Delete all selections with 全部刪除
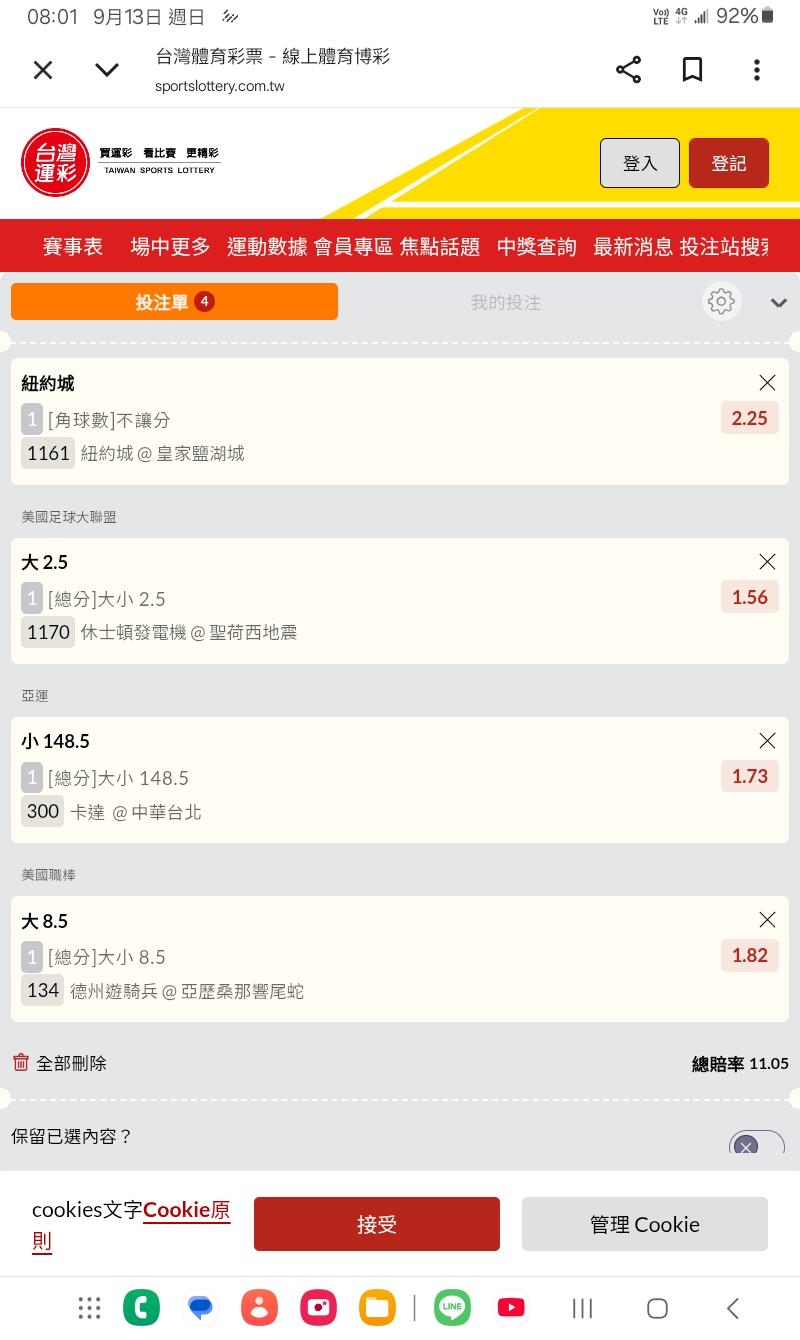800x1340 pixels. 60,1063
